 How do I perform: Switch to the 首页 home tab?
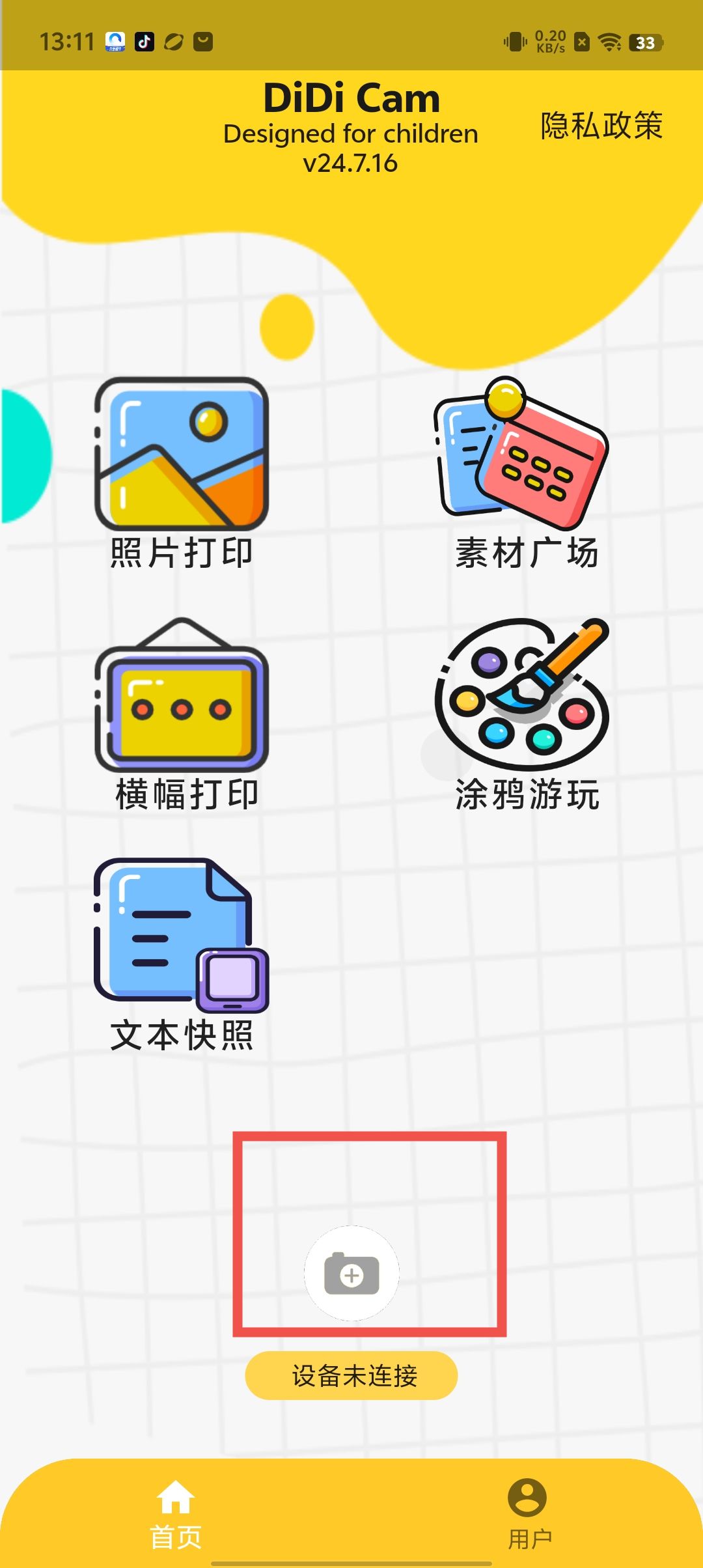click(176, 1515)
